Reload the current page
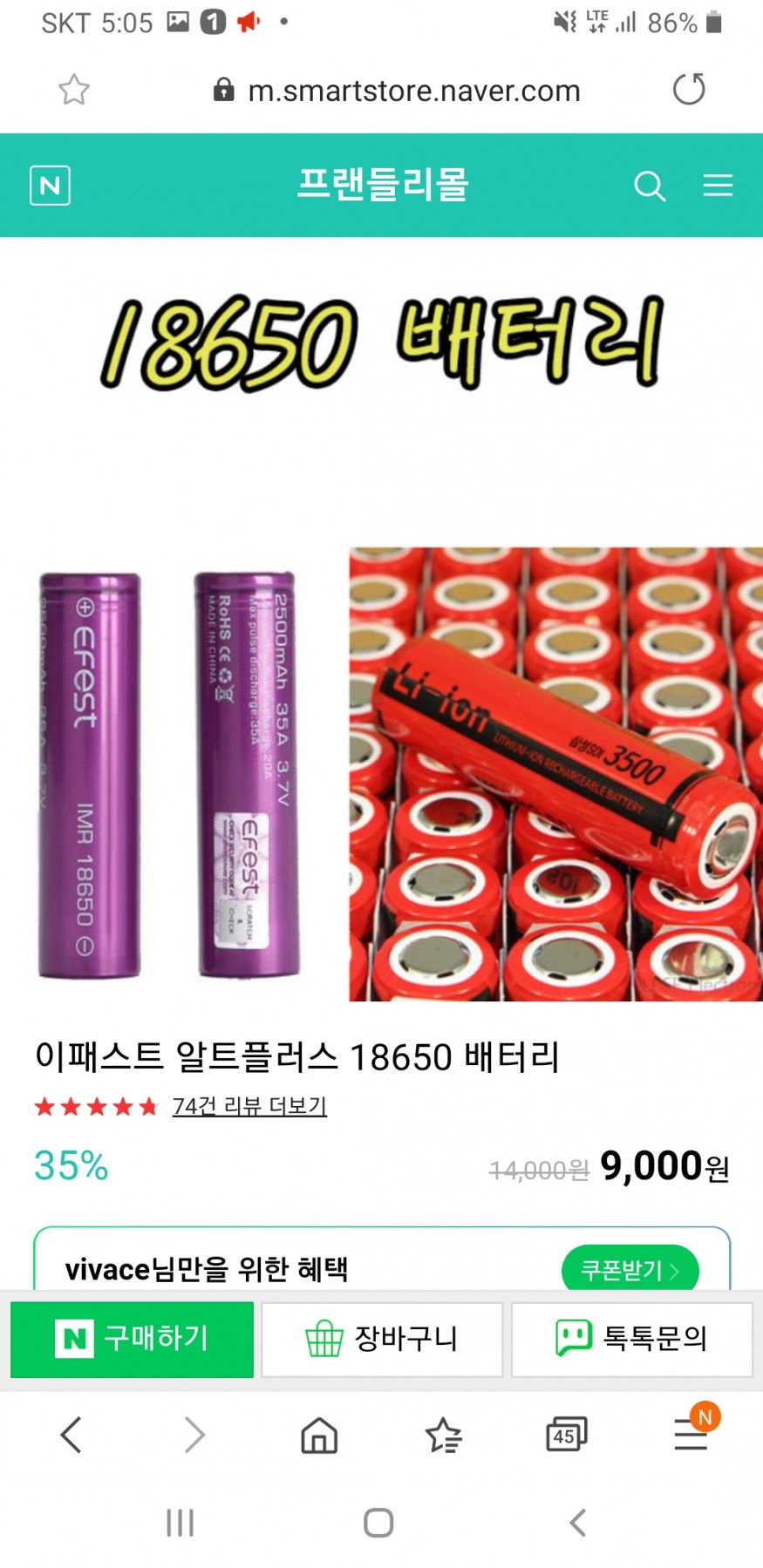Image resolution: width=763 pixels, height=1568 pixels. 688,90
